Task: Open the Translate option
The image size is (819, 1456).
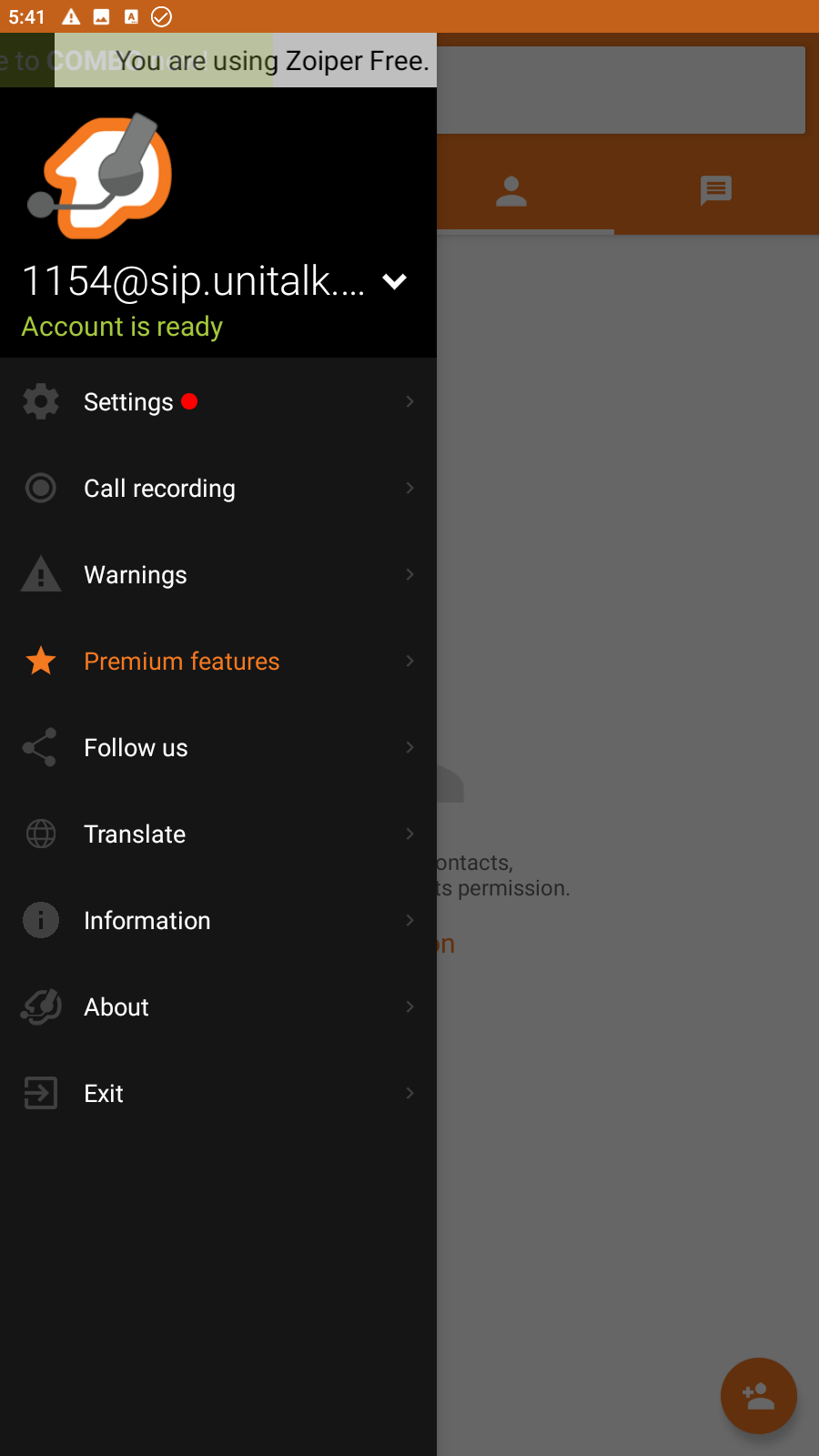Action: (x=218, y=834)
